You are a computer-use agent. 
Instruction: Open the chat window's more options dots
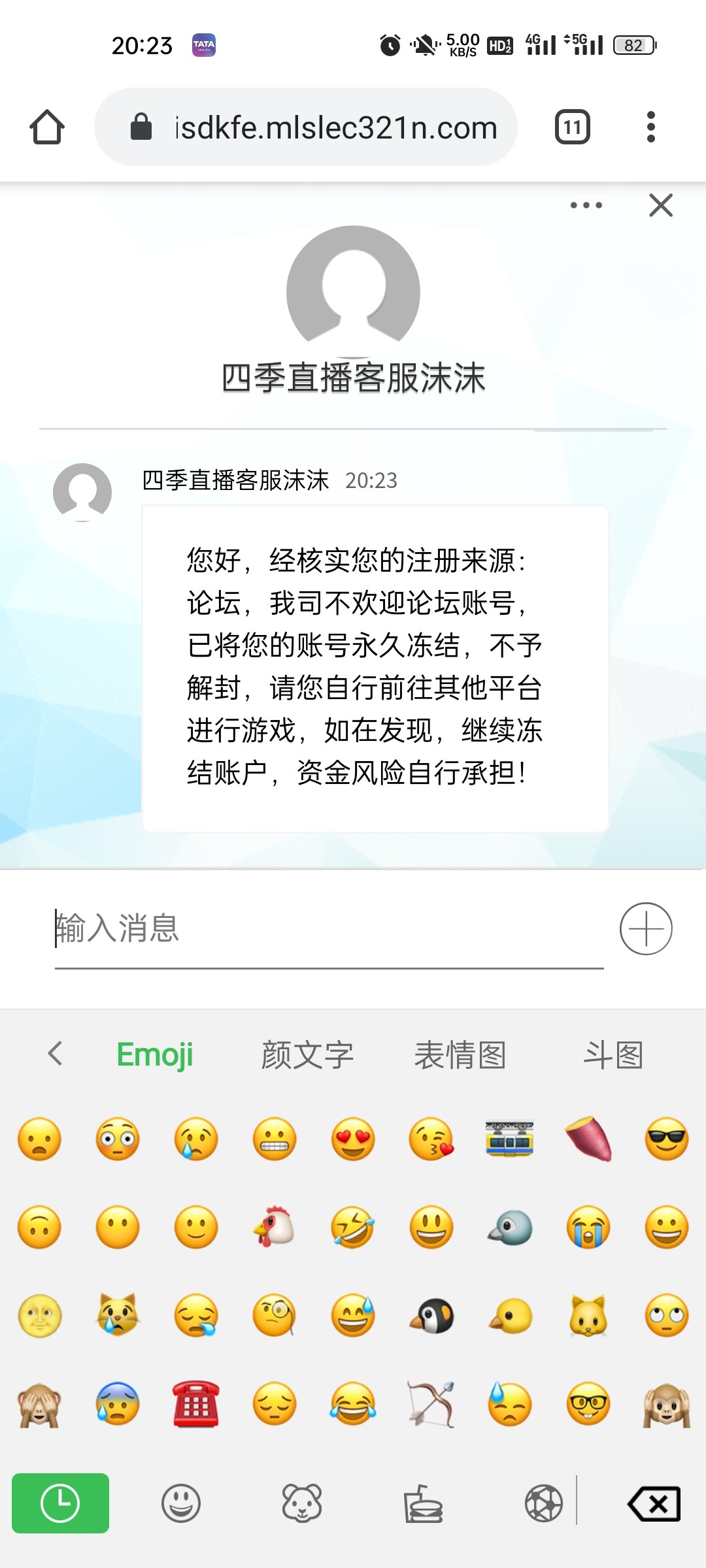point(586,205)
